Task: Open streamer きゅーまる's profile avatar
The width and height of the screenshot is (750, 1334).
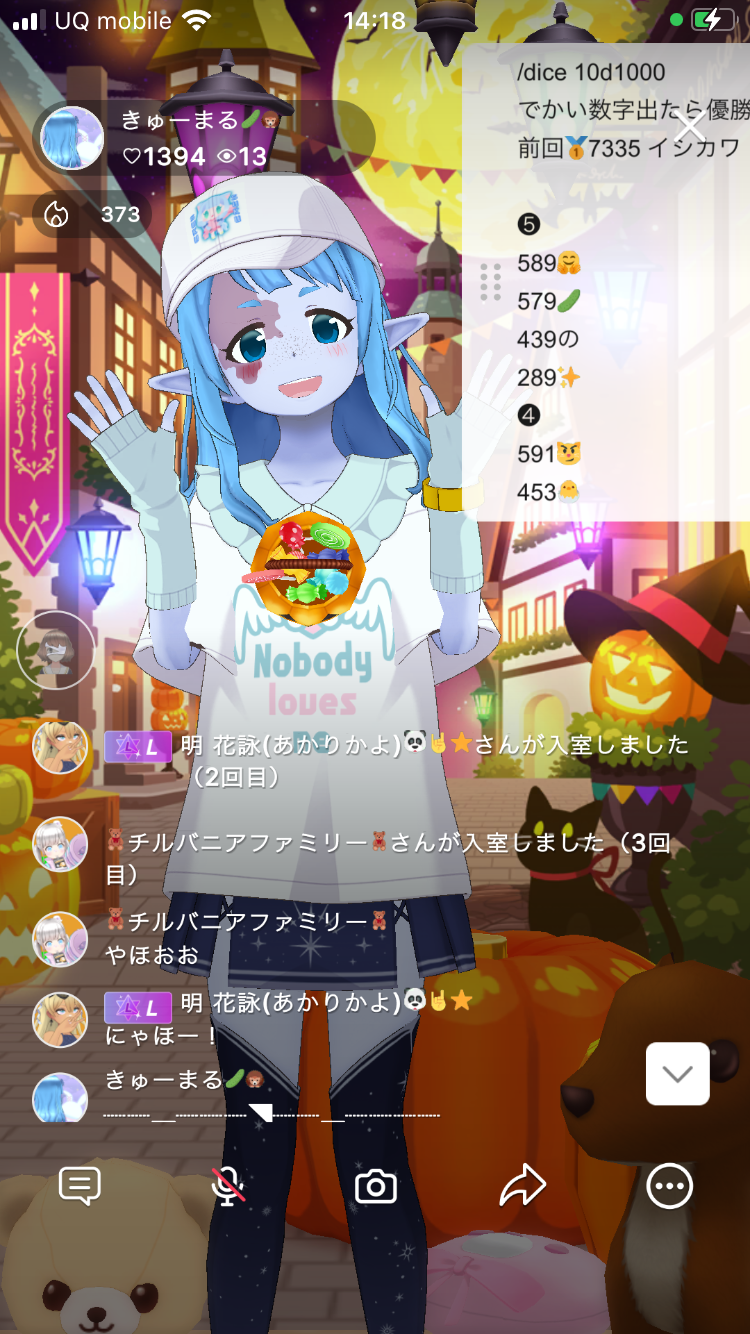Action: pos(72,139)
